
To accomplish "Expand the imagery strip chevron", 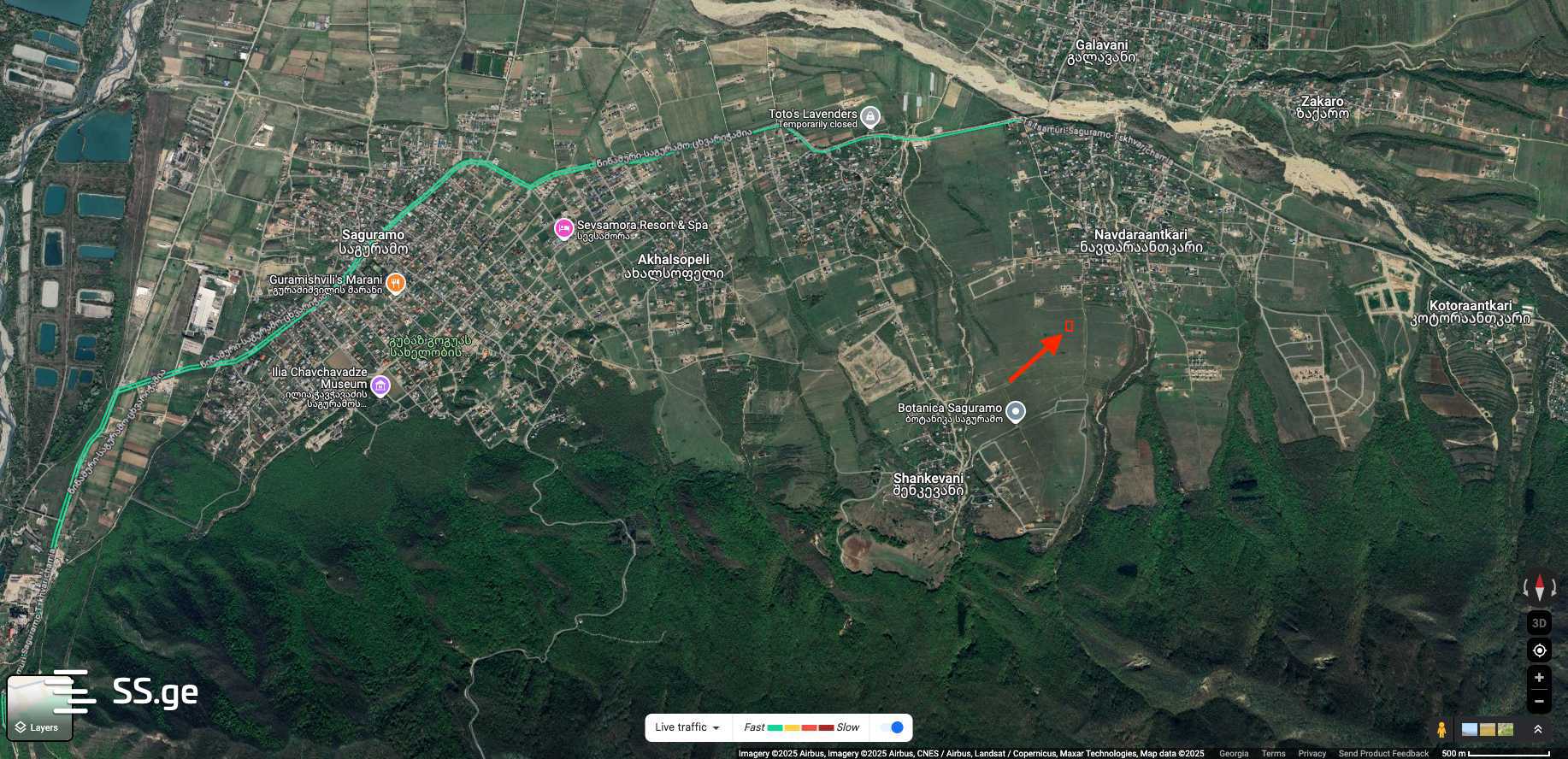I will coord(1537,729).
